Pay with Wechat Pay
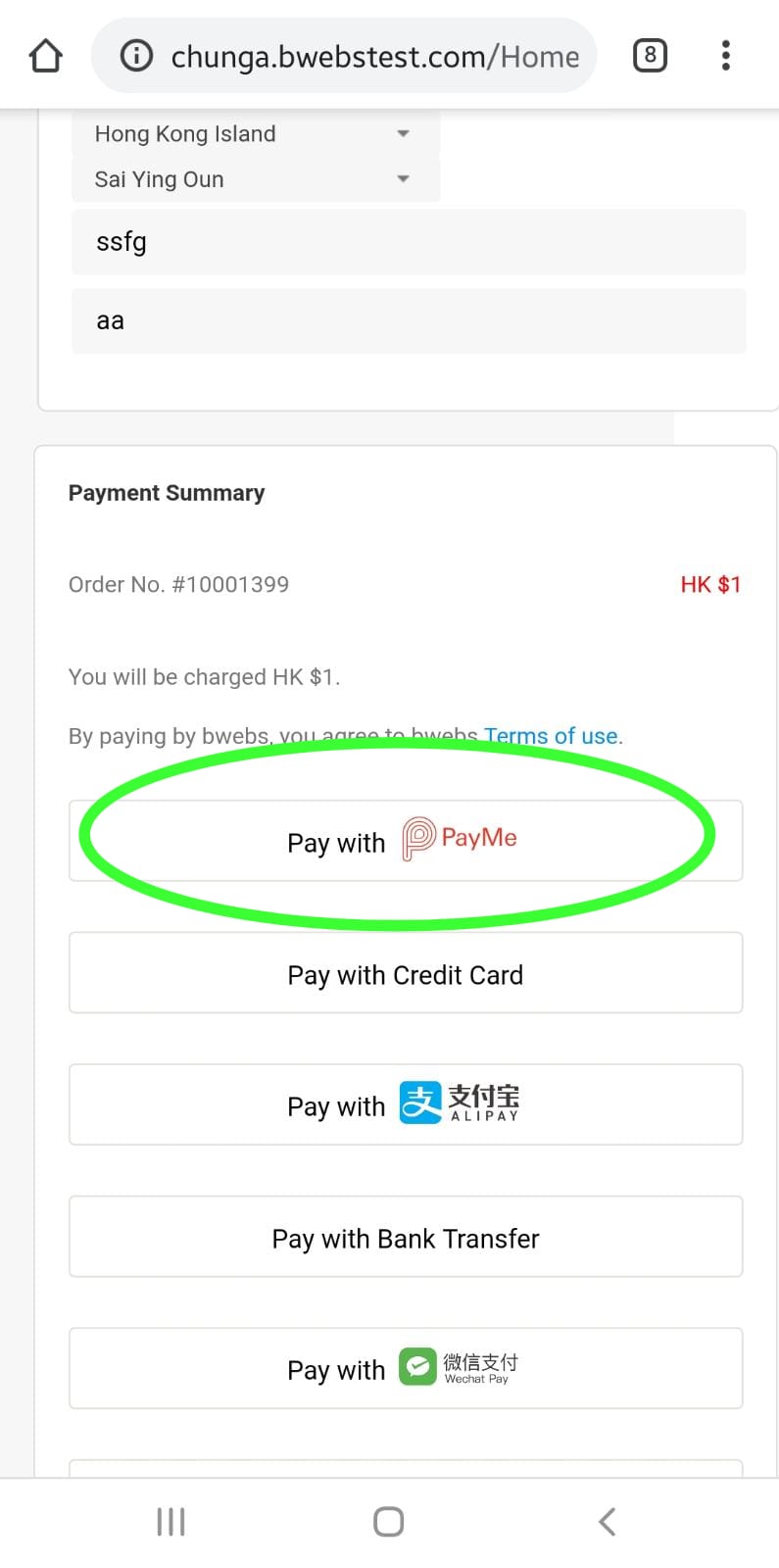779x1568 pixels. click(405, 1368)
